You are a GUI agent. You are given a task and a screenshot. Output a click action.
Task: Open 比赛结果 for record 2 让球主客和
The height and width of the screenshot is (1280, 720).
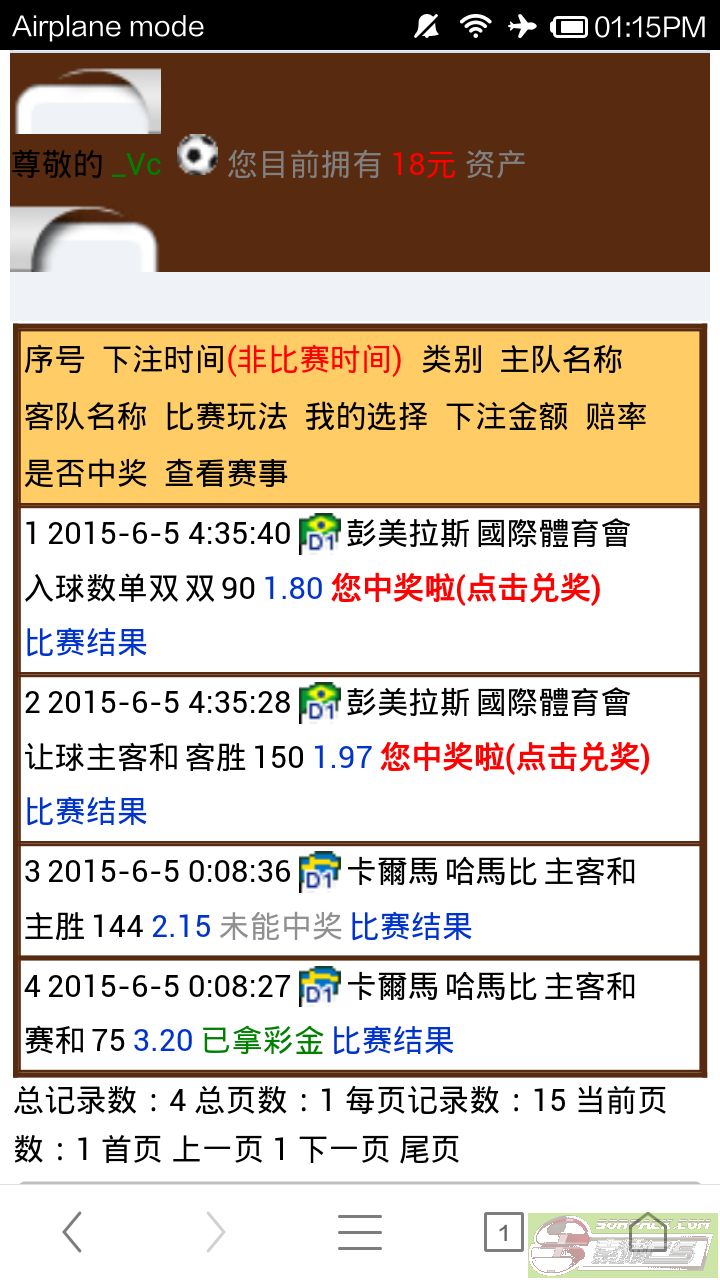[86, 811]
